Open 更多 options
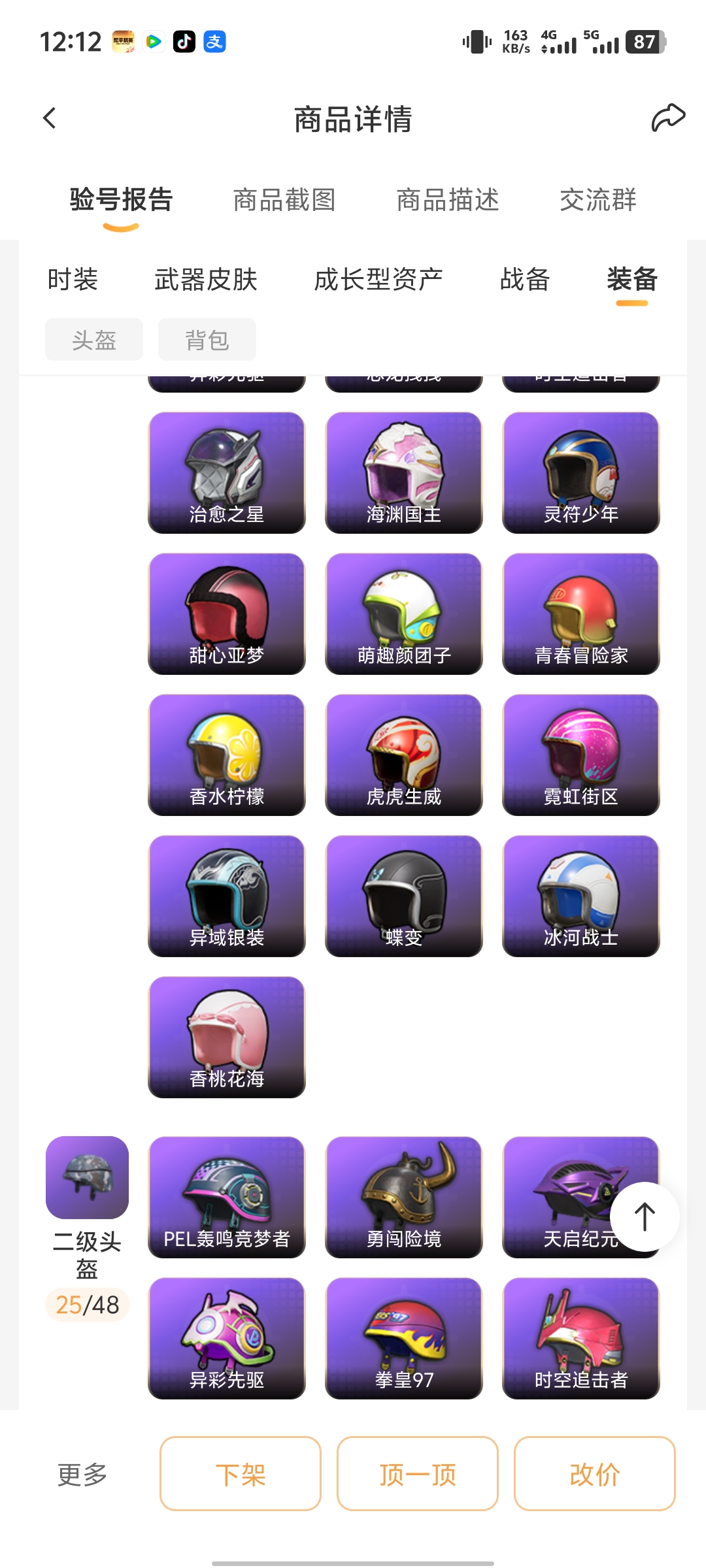This screenshot has width=706, height=1568. (x=82, y=1475)
